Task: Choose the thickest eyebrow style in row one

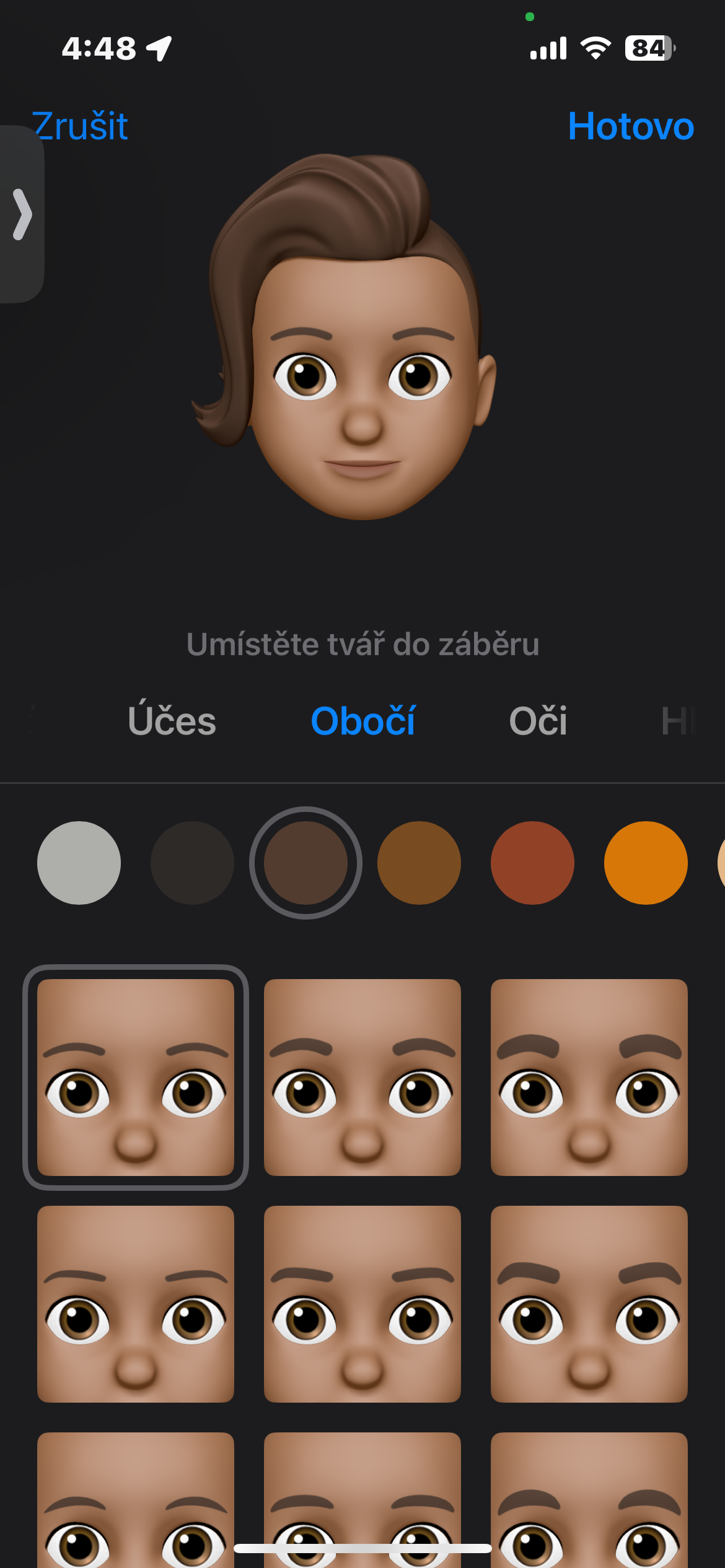Action: pos(589,1077)
